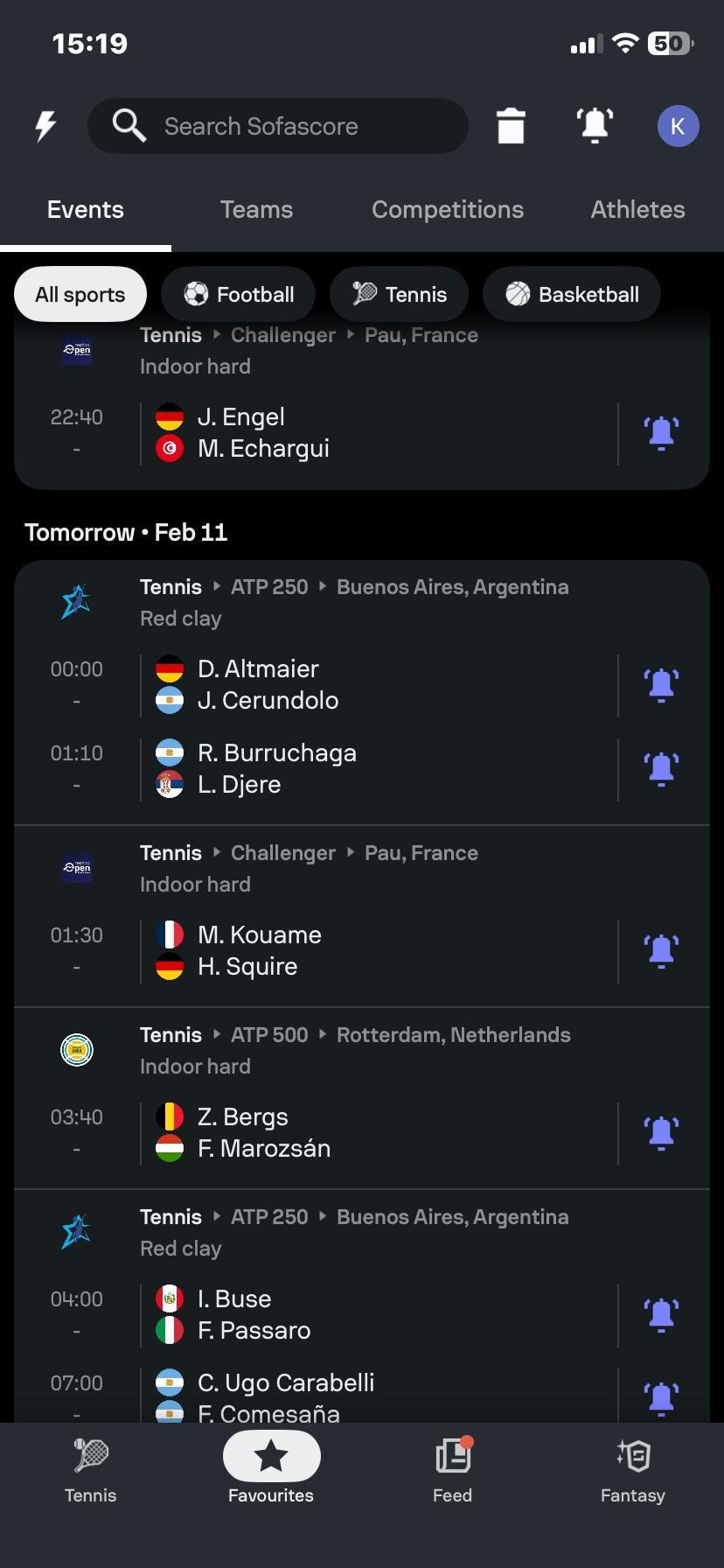Switch to the Athletes tab

(x=637, y=210)
